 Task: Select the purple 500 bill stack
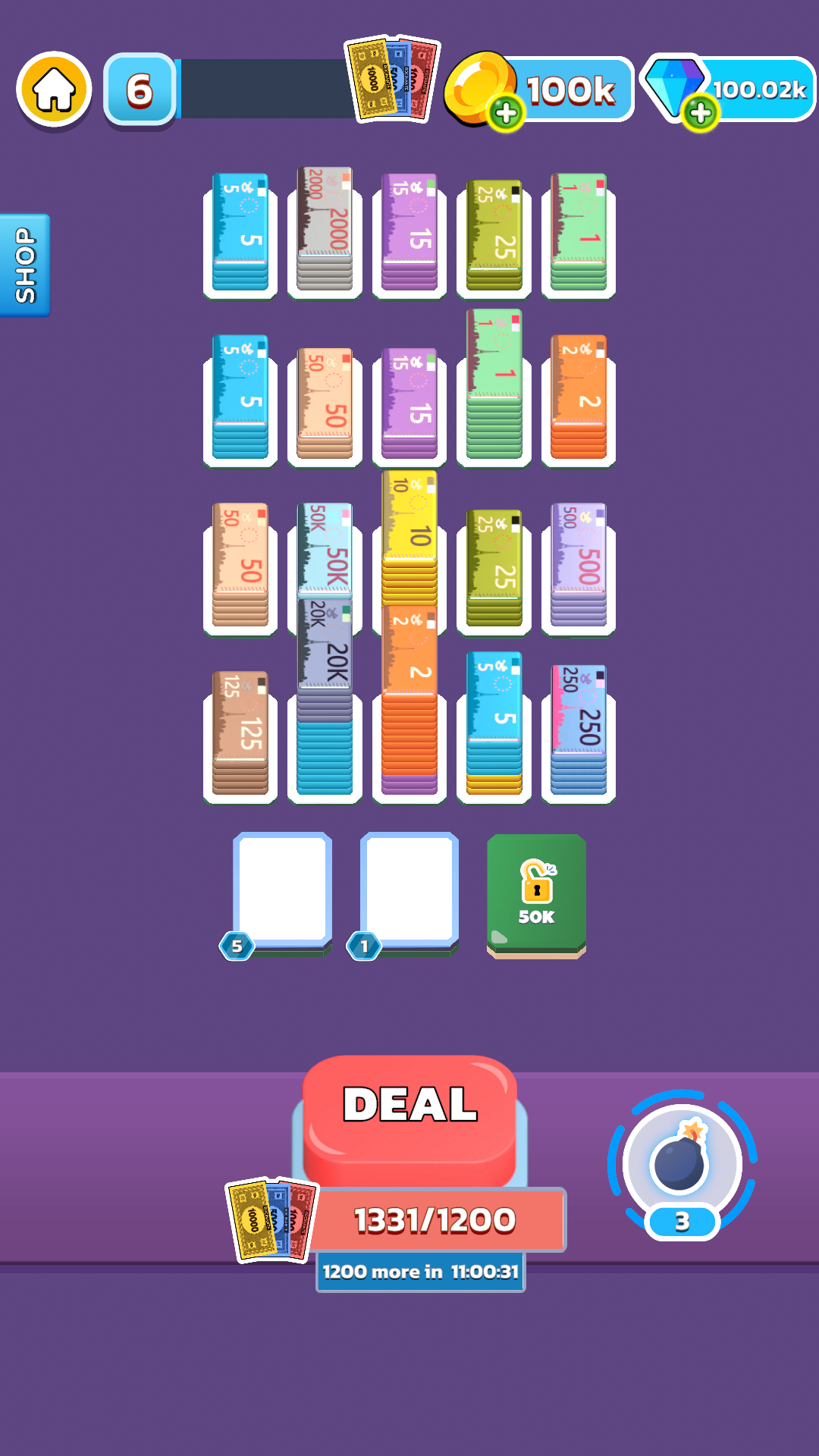point(579,564)
